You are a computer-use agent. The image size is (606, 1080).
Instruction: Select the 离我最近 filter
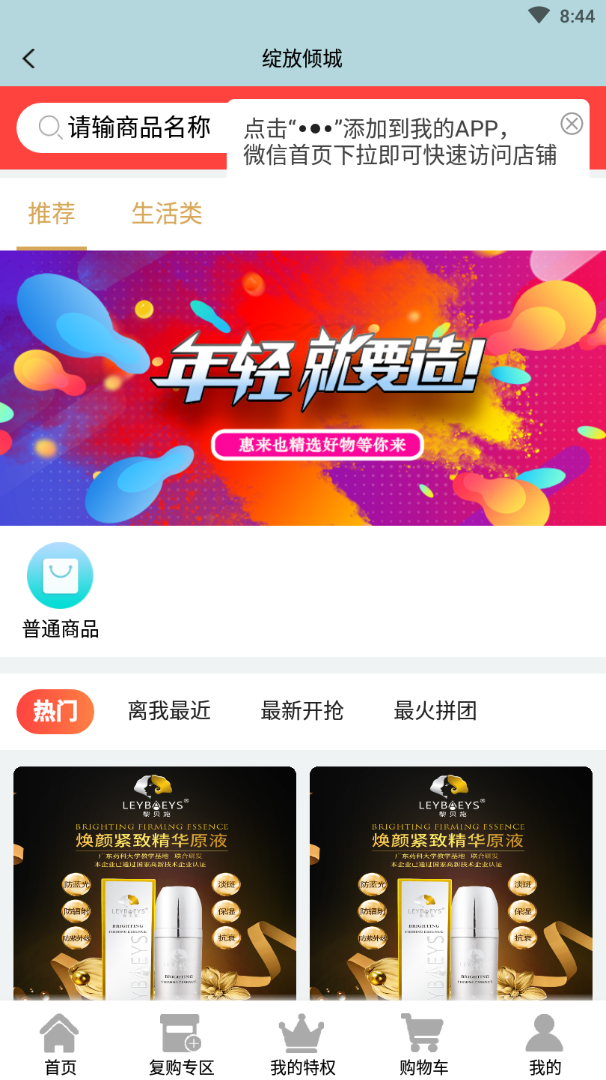click(x=169, y=711)
